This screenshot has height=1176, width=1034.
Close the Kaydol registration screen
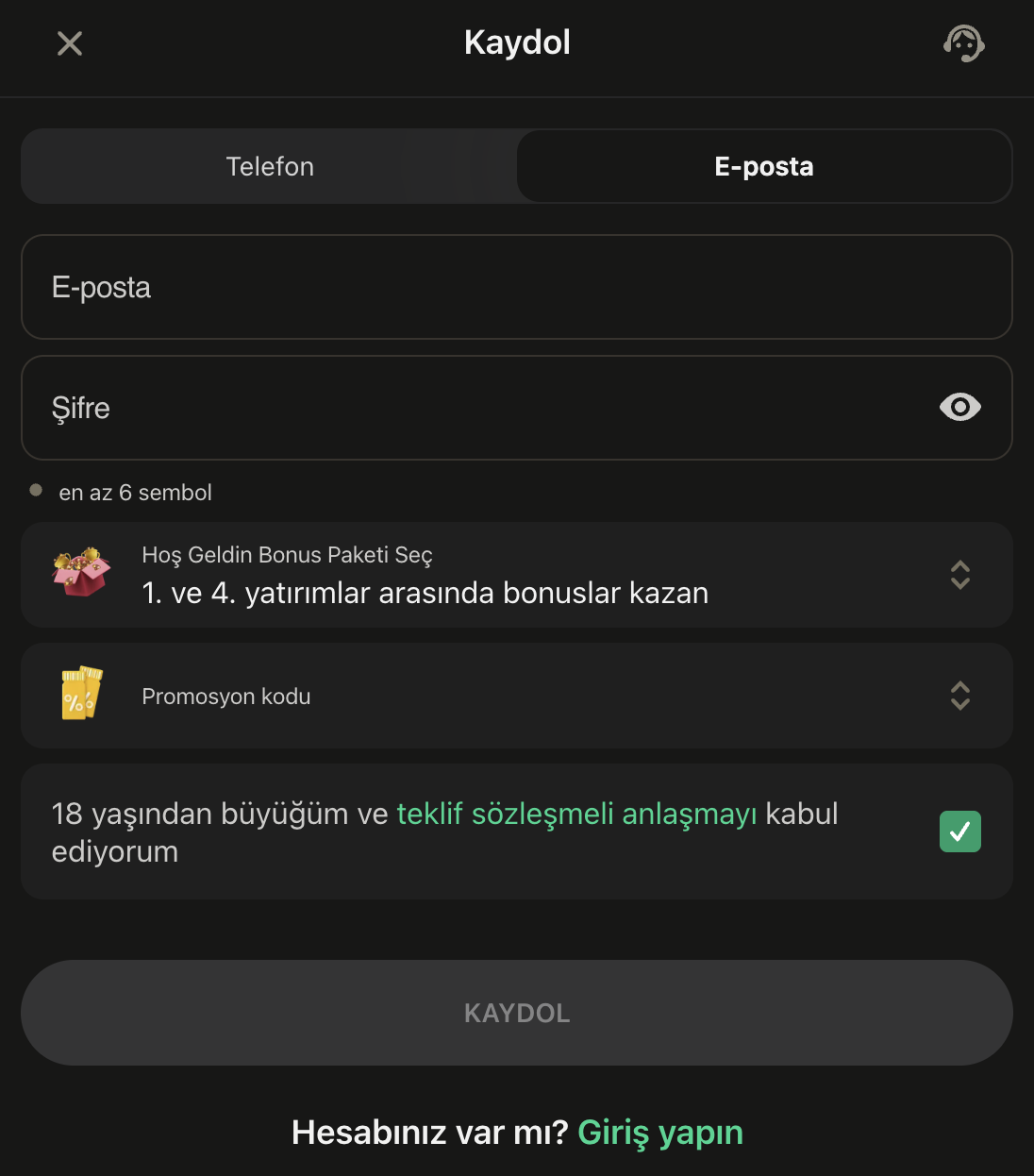(70, 43)
